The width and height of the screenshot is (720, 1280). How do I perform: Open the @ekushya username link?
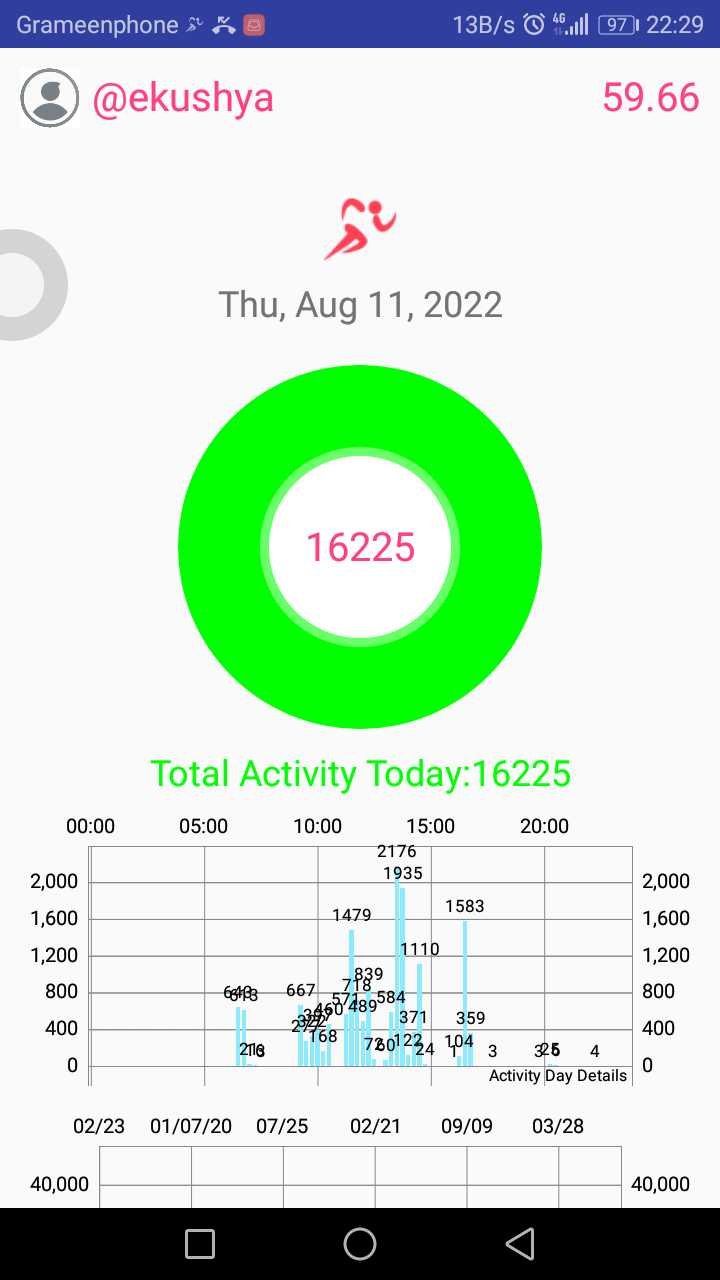[183, 98]
